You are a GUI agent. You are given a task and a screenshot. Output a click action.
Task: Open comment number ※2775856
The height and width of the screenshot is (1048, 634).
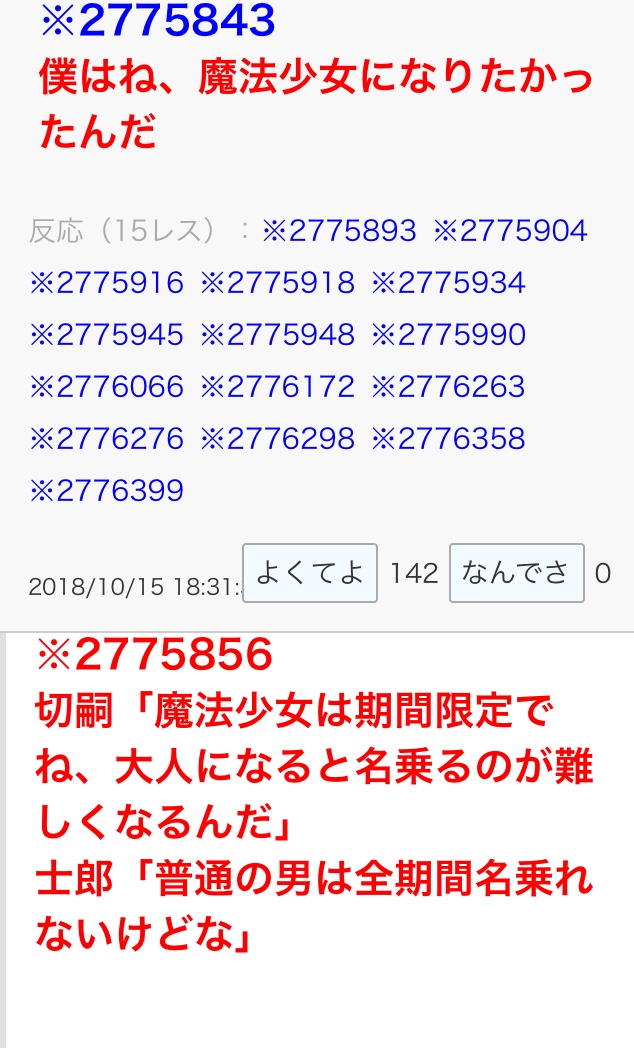click(x=154, y=655)
